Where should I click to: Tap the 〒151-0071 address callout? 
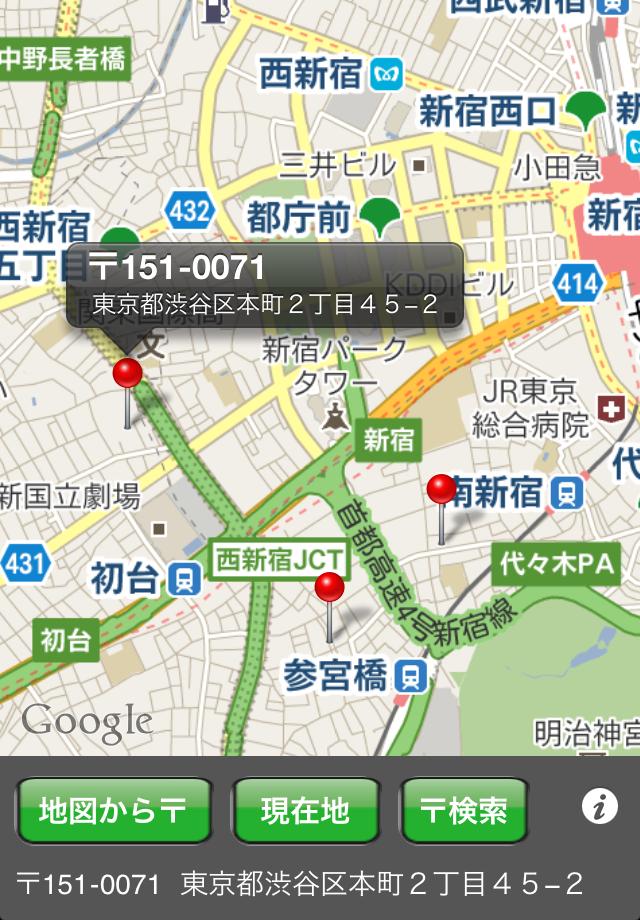point(265,286)
